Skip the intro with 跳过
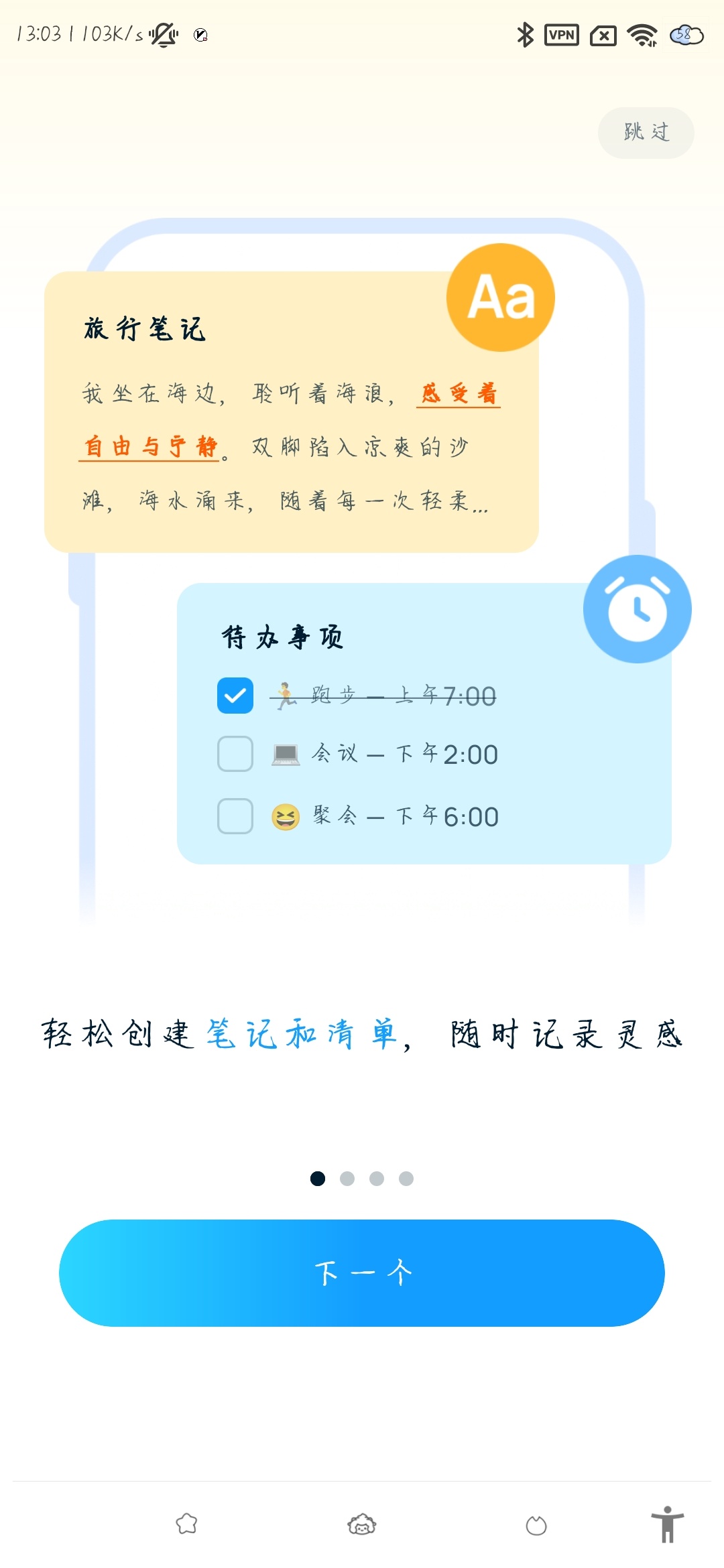Image resolution: width=724 pixels, height=1568 pixels. pos(646,133)
